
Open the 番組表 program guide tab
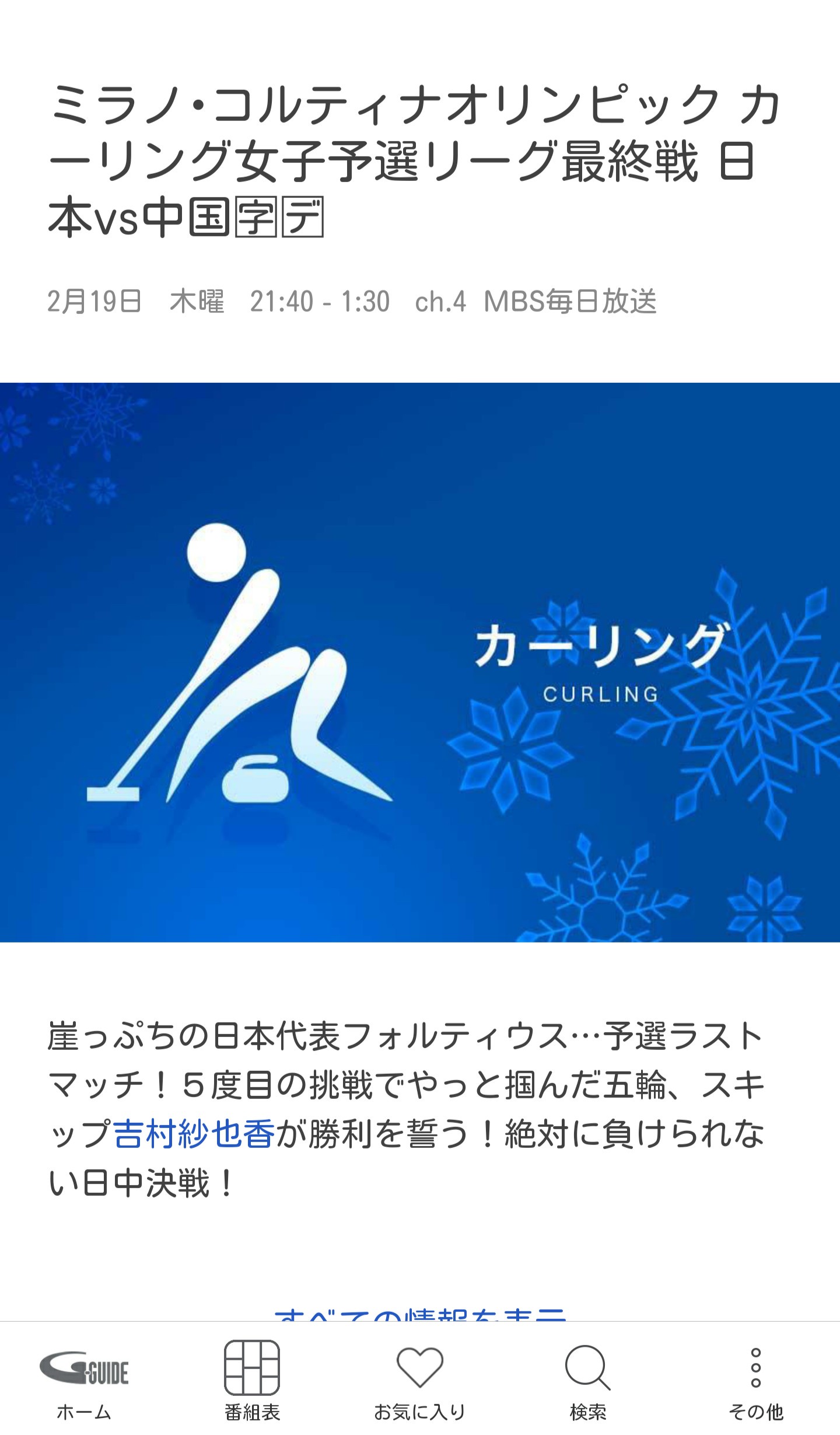(x=252, y=1381)
